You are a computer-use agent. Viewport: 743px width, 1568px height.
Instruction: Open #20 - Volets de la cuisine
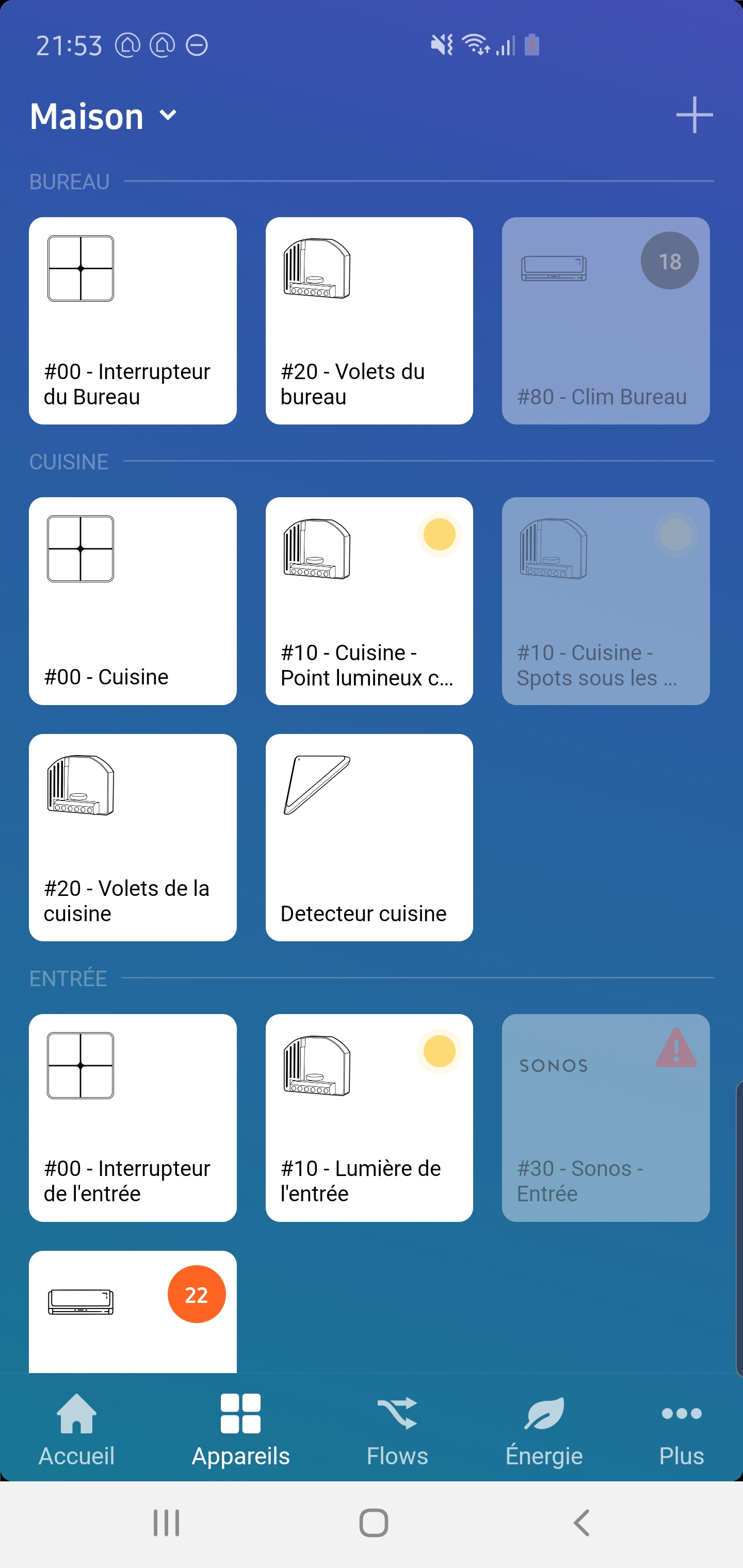pyautogui.click(x=132, y=837)
